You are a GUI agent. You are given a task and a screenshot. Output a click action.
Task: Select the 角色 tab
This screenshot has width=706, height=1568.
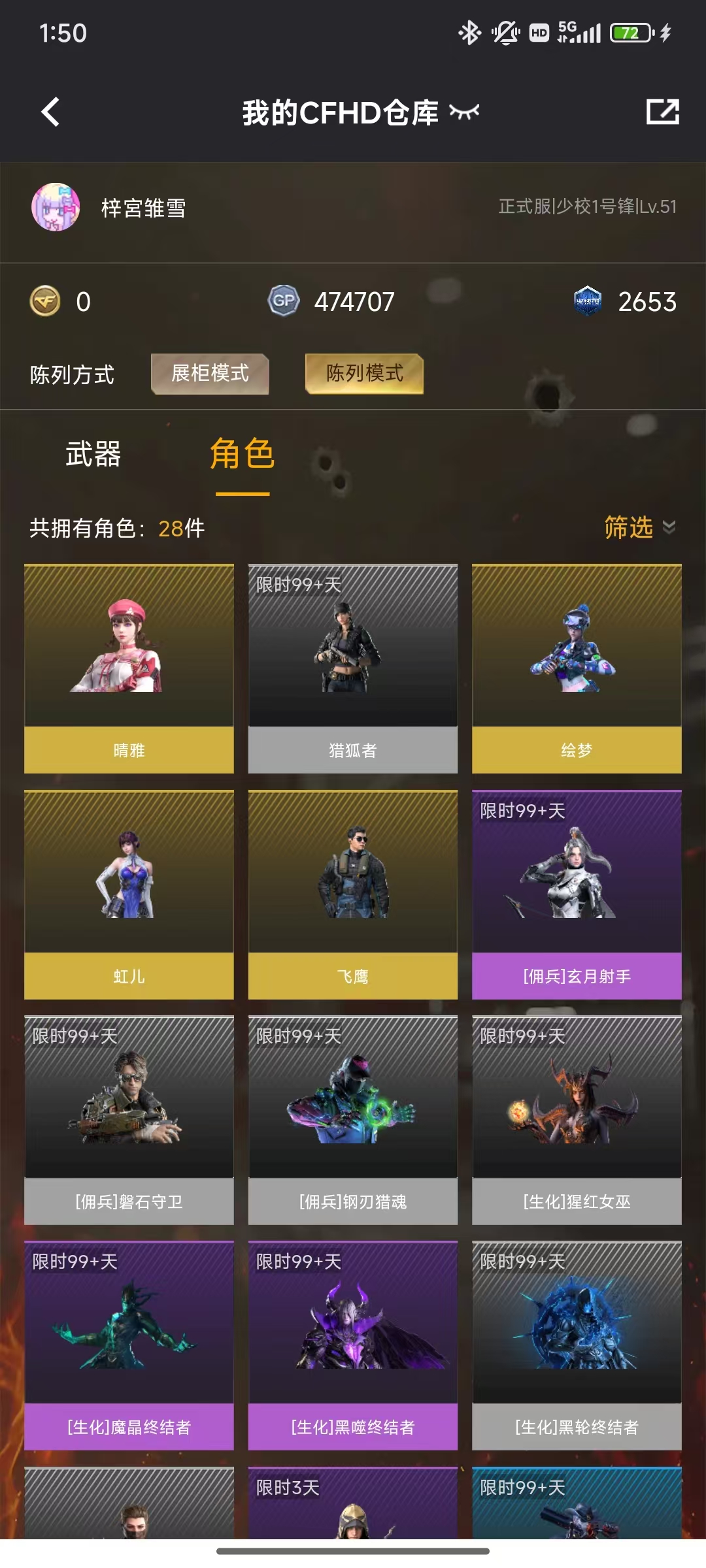pos(242,454)
